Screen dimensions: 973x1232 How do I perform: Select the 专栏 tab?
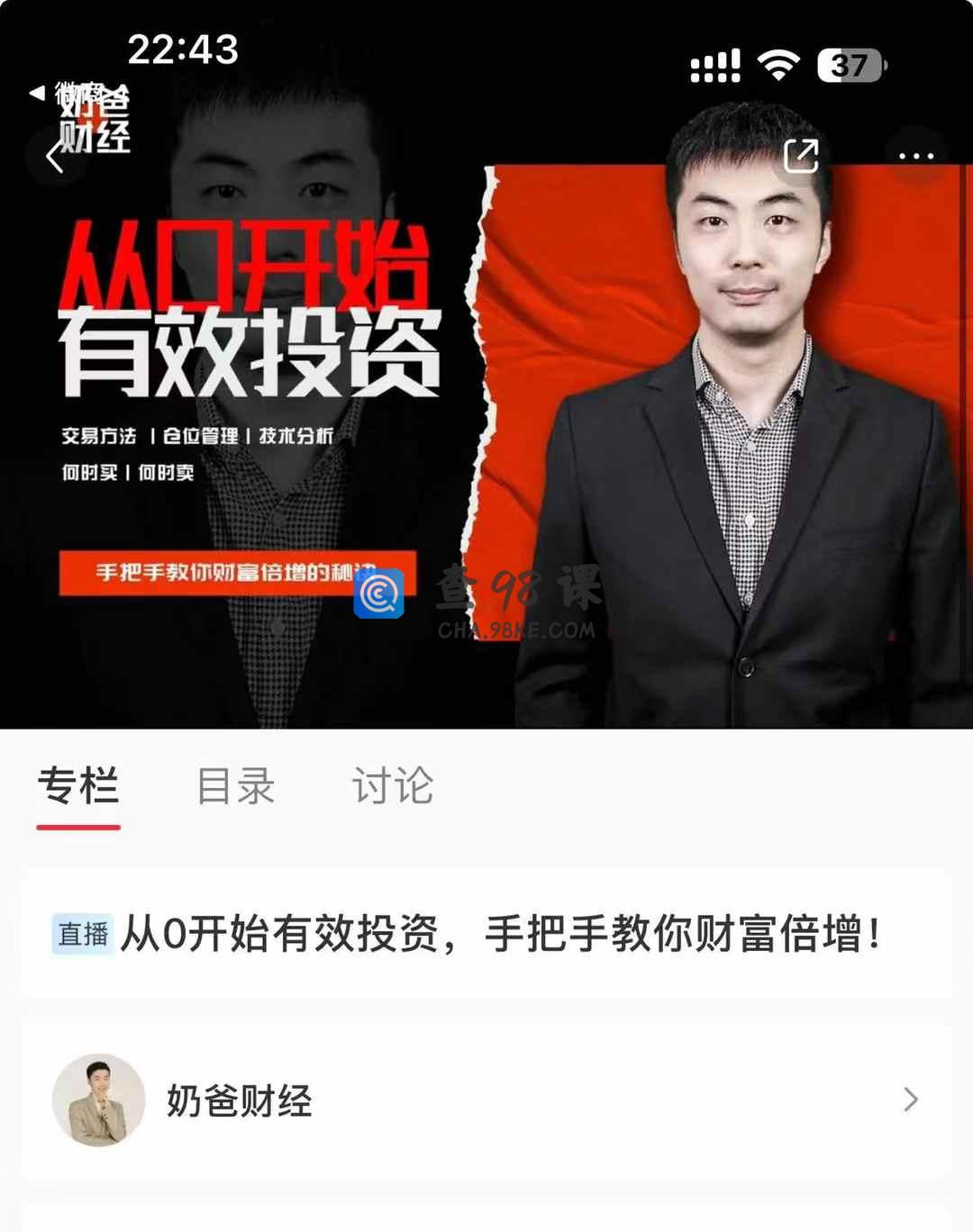[78, 785]
